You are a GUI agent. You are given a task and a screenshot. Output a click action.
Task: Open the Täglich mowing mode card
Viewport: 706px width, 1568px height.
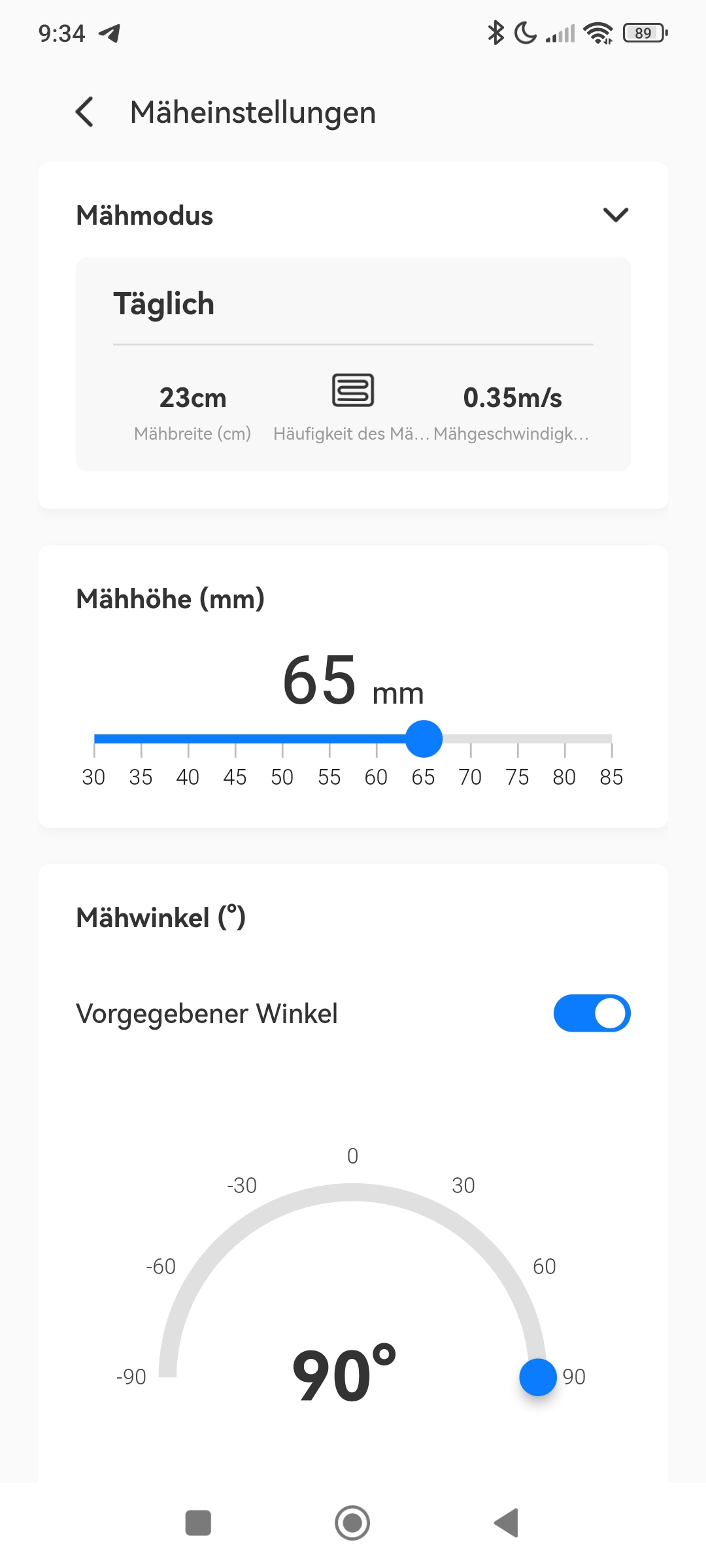353,364
